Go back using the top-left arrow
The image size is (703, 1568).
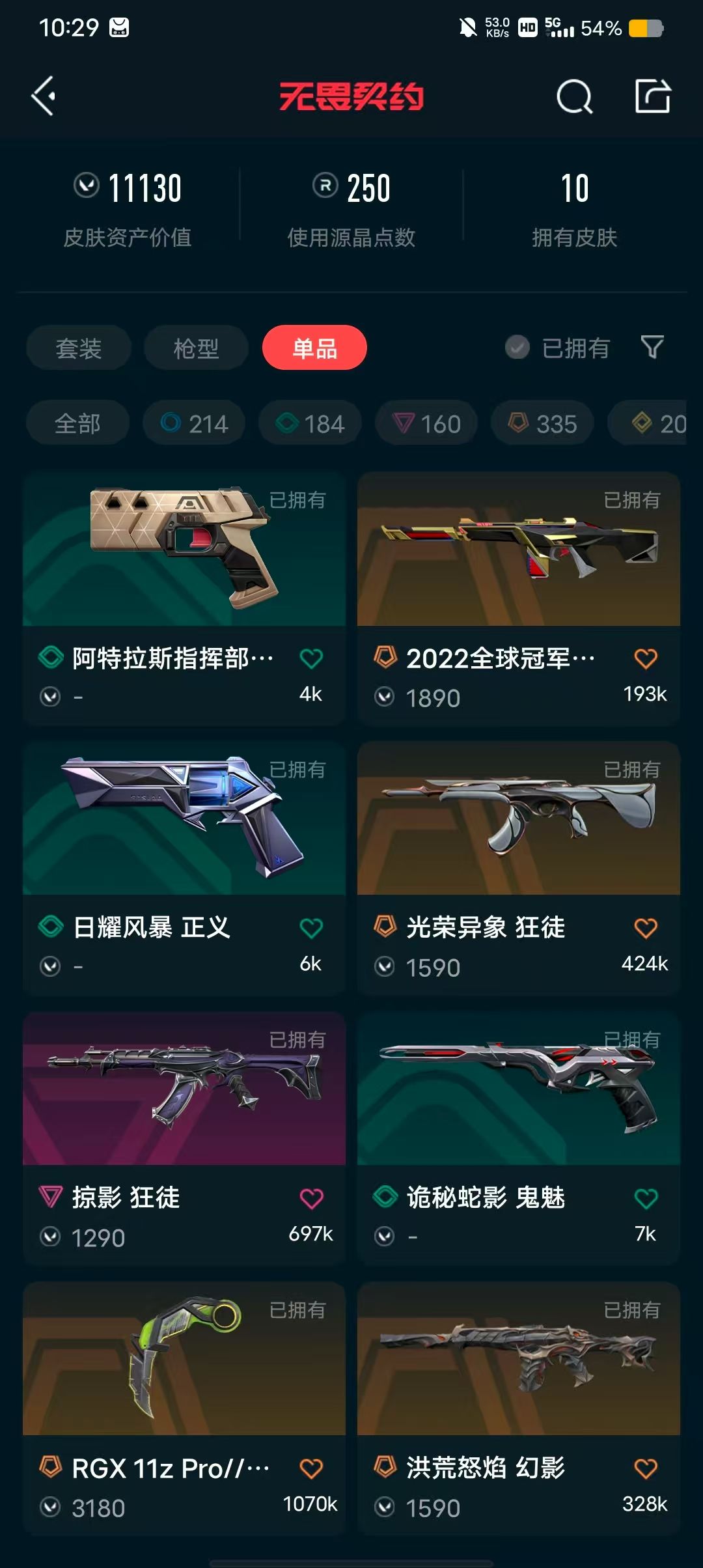point(44,96)
